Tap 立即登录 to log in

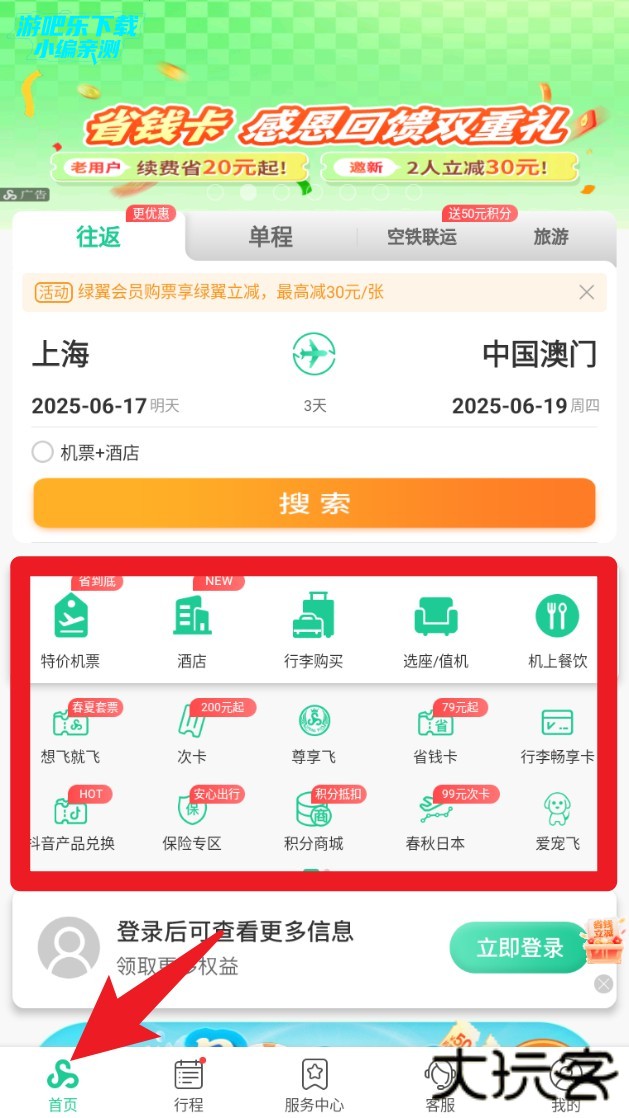(x=519, y=947)
